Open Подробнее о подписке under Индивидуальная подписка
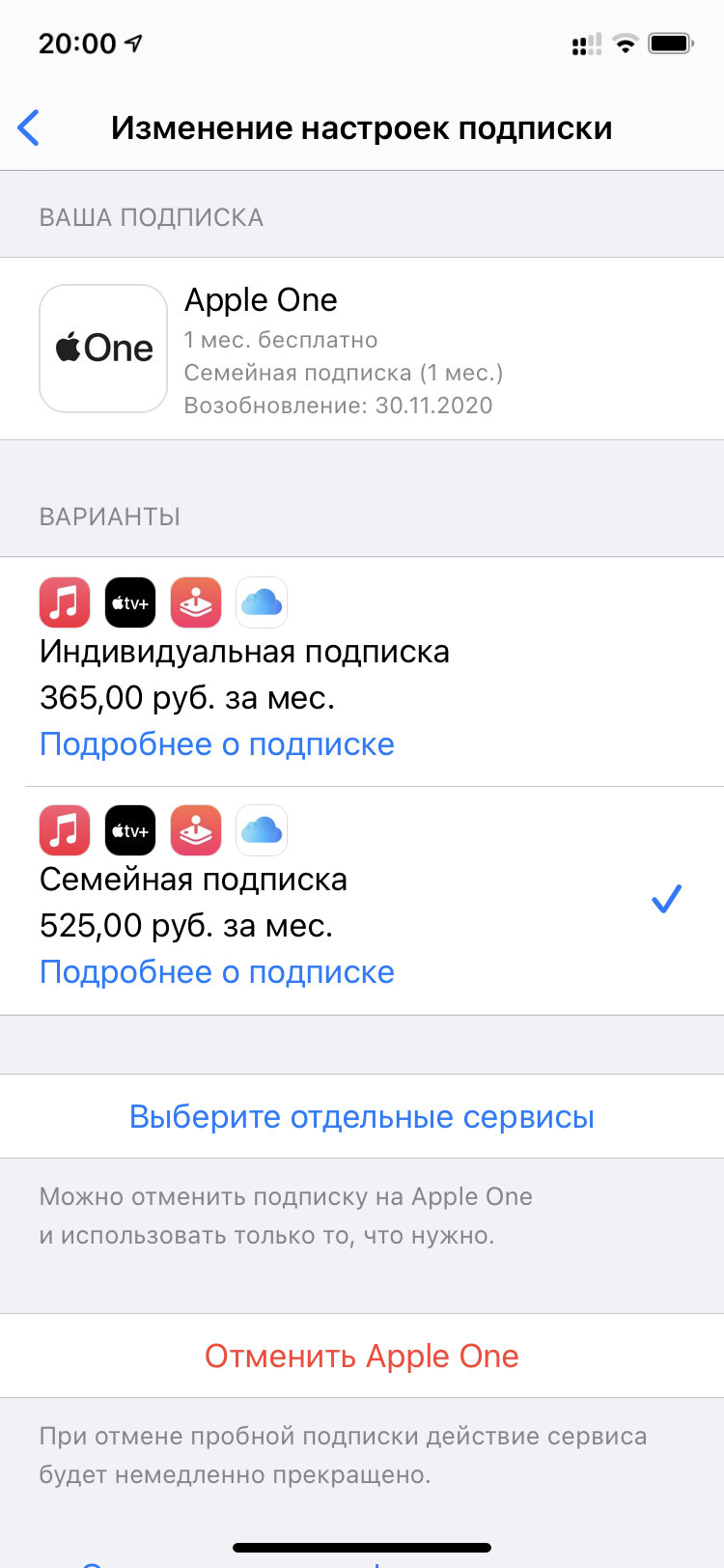724x1568 pixels. point(216,744)
